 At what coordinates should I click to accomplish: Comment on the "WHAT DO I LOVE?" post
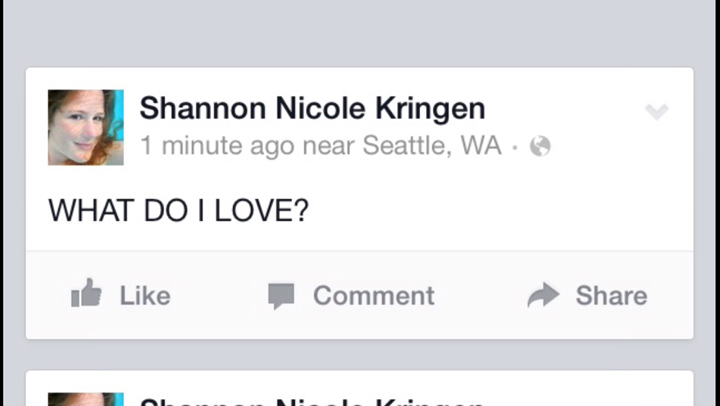coord(351,295)
